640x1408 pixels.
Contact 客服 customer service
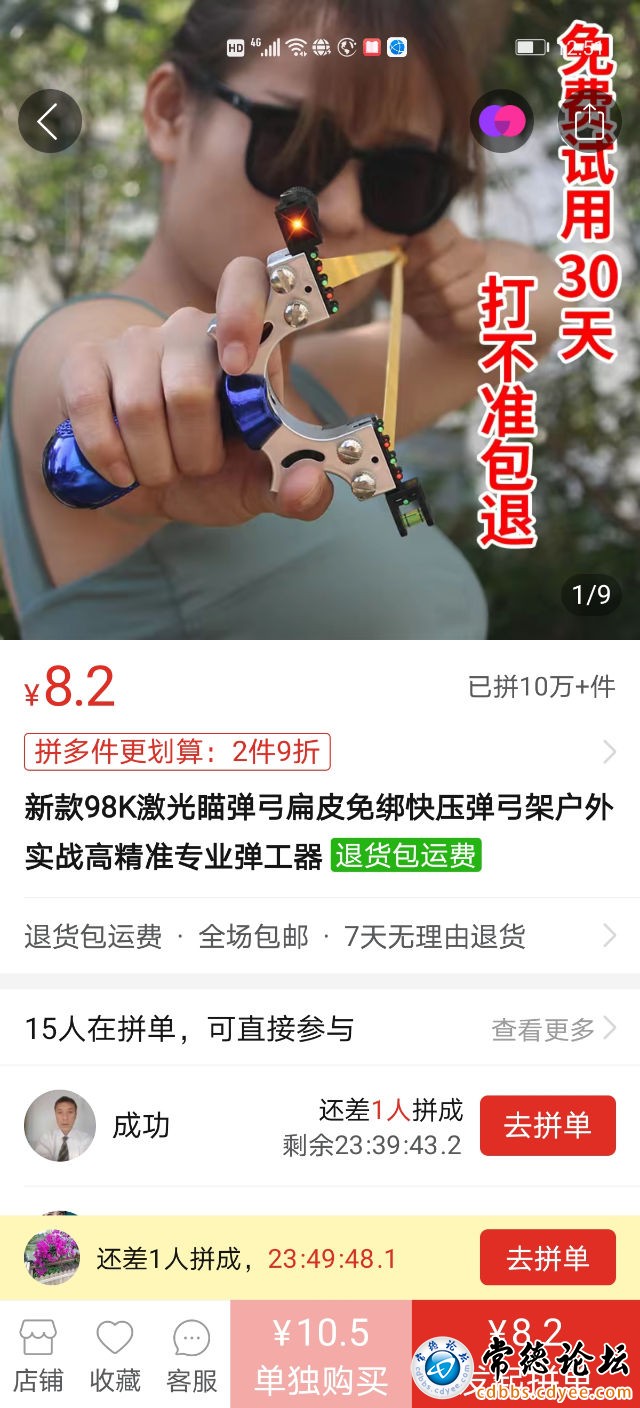tap(191, 1356)
